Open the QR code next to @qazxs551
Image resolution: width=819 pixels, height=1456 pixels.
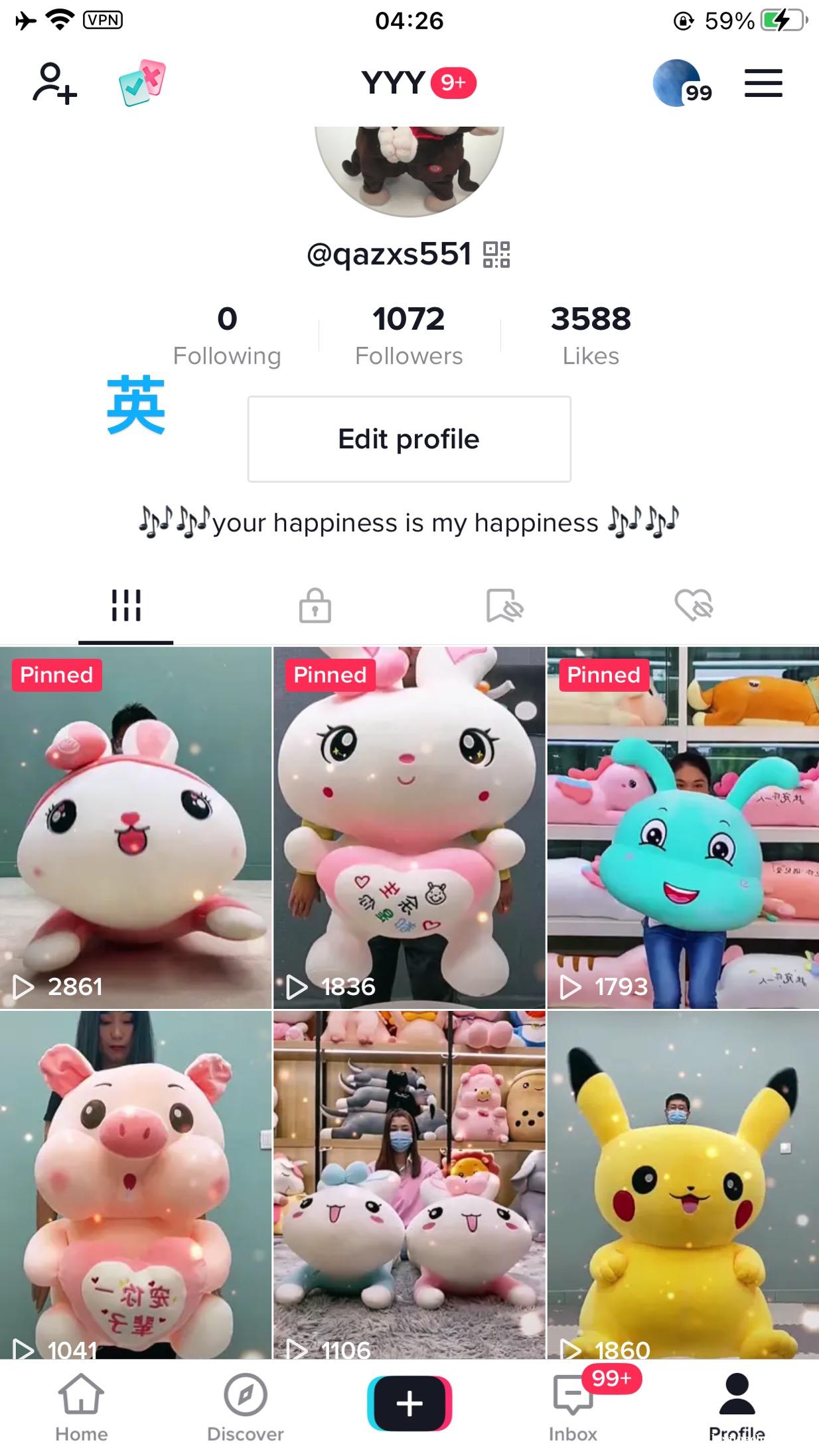click(x=496, y=255)
